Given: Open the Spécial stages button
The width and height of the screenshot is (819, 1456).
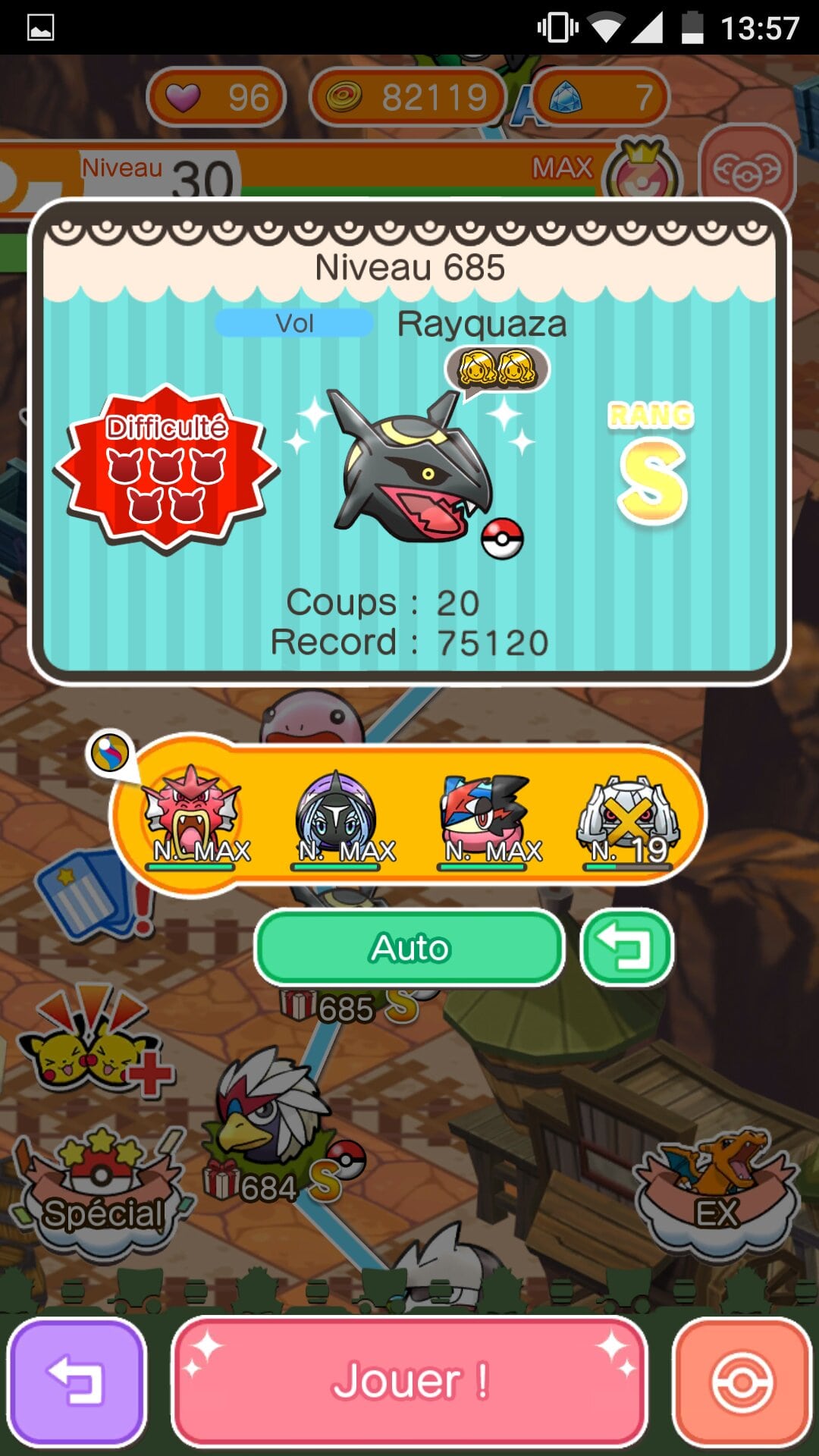Looking at the screenshot, I should coord(102,1191).
